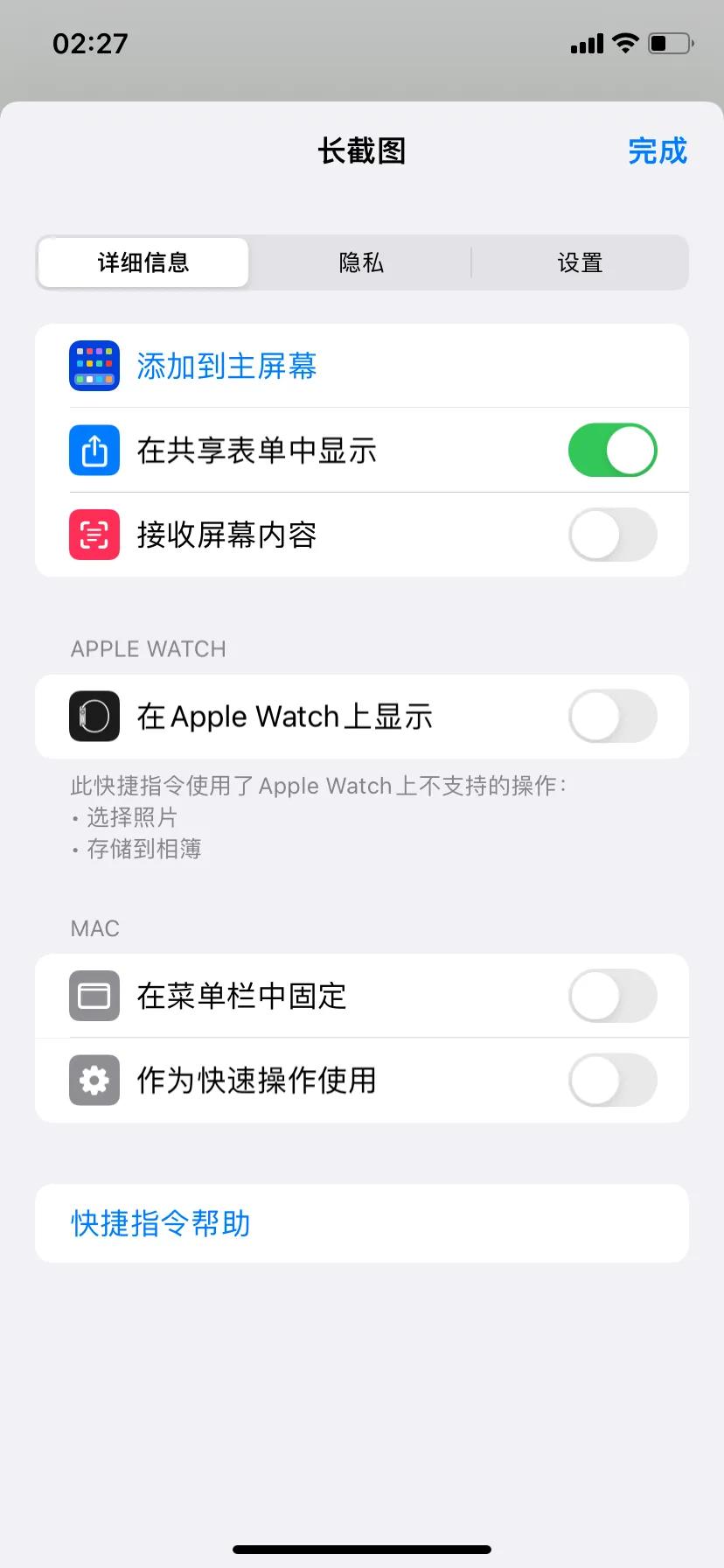The height and width of the screenshot is (1568, 724).
Task: Click the Add to Home Screen grid icon
Action: [x=94, y=365]
